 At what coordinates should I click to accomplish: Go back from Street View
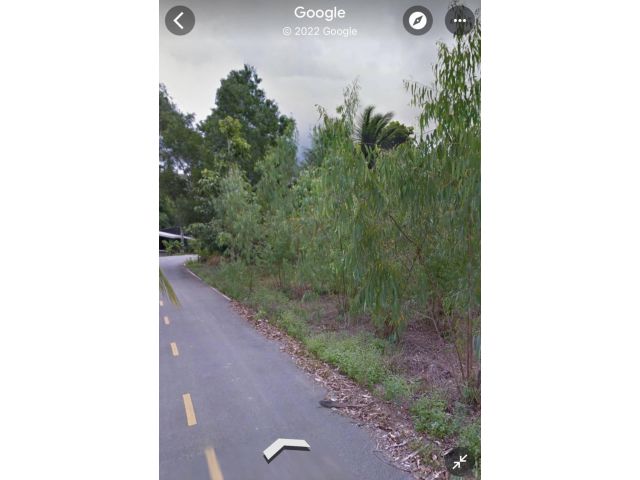tap(180, 20)
